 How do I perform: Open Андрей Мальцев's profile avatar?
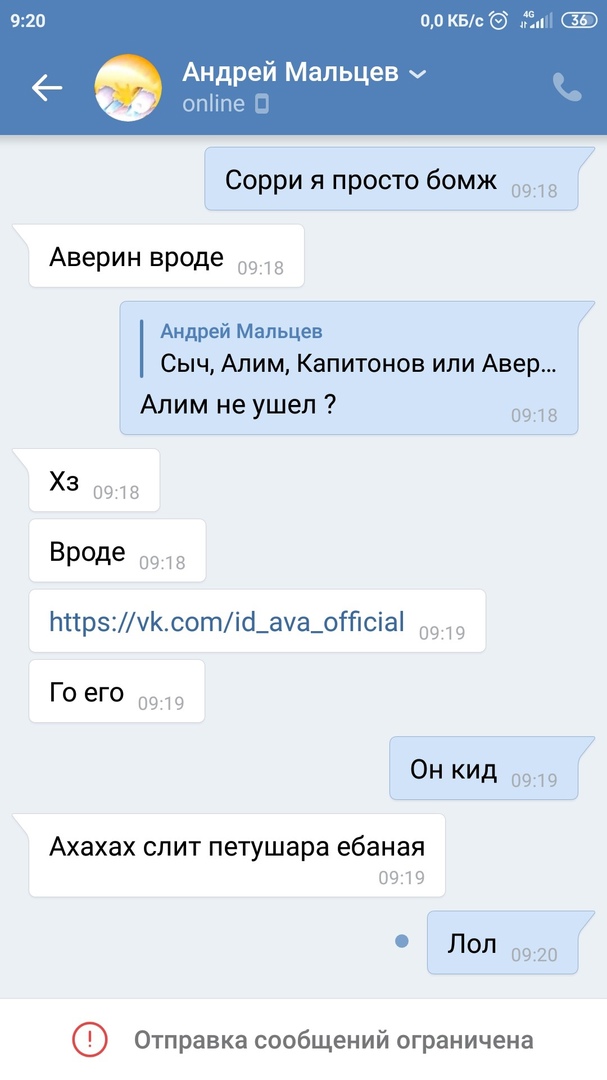[128, 88]
